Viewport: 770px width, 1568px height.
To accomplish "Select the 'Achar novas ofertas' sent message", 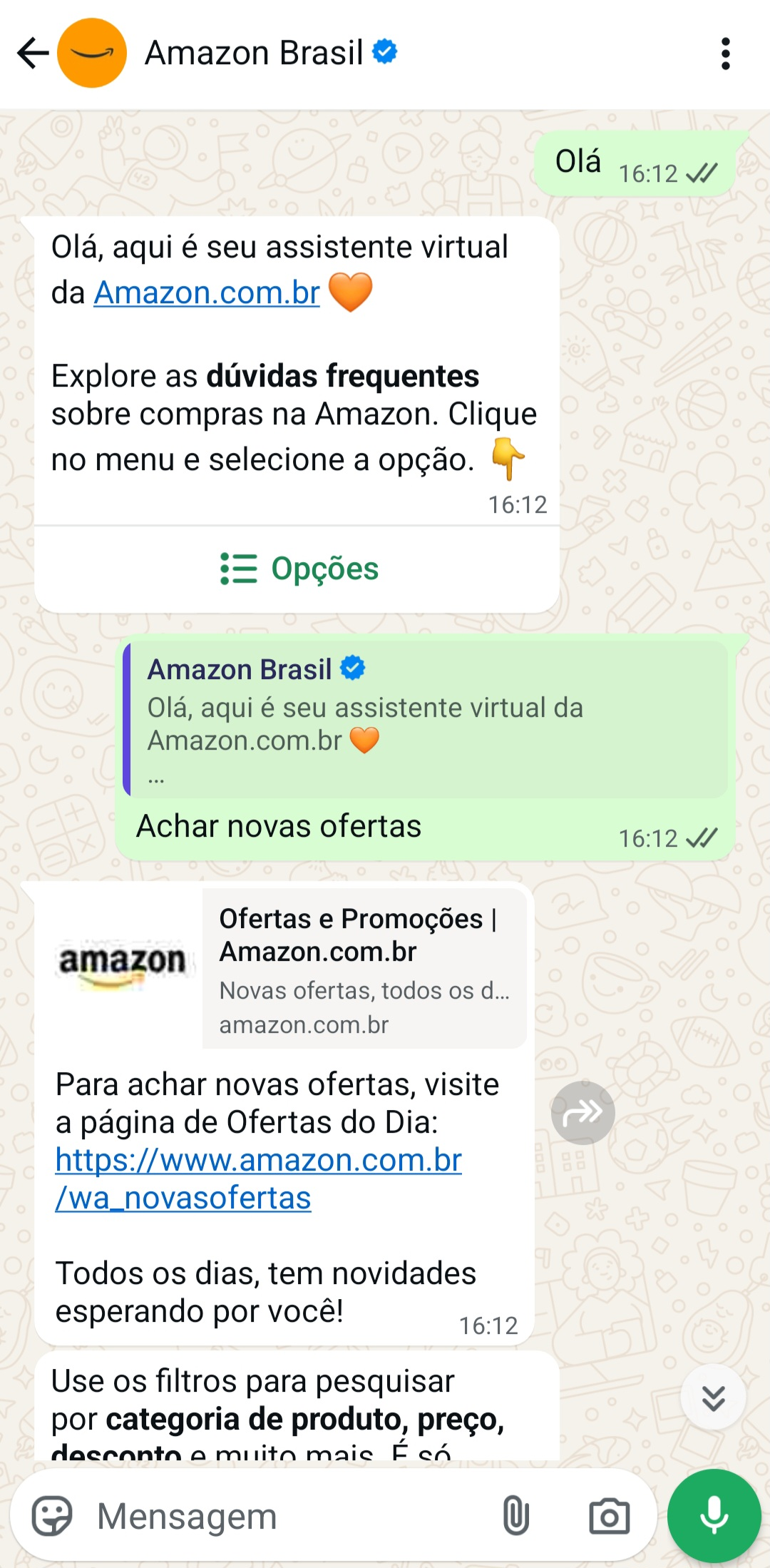I will 279,826.
